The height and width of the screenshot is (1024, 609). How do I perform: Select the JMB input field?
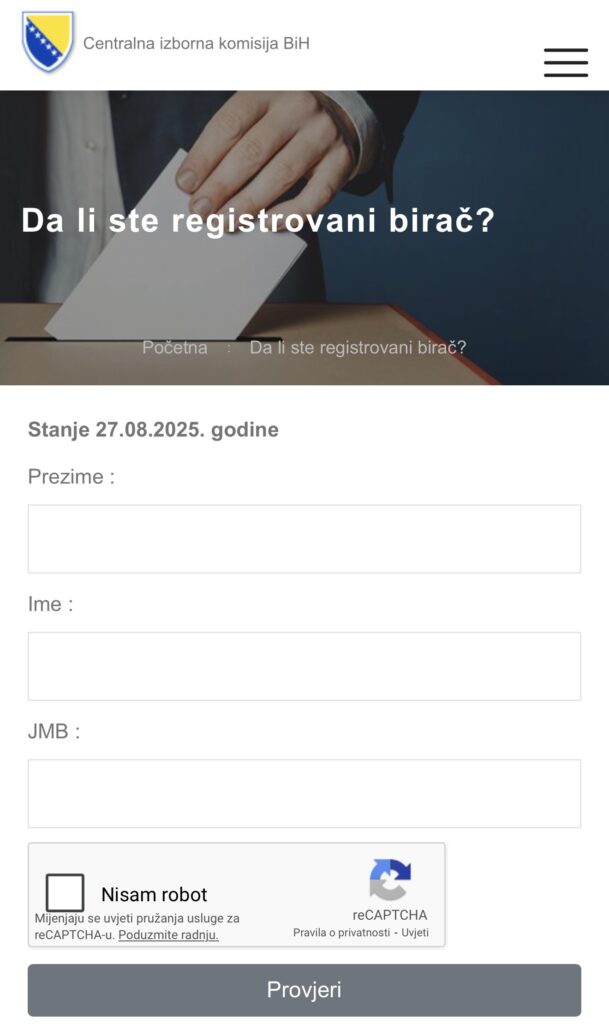pyautogui.click(x=304, y=793)
